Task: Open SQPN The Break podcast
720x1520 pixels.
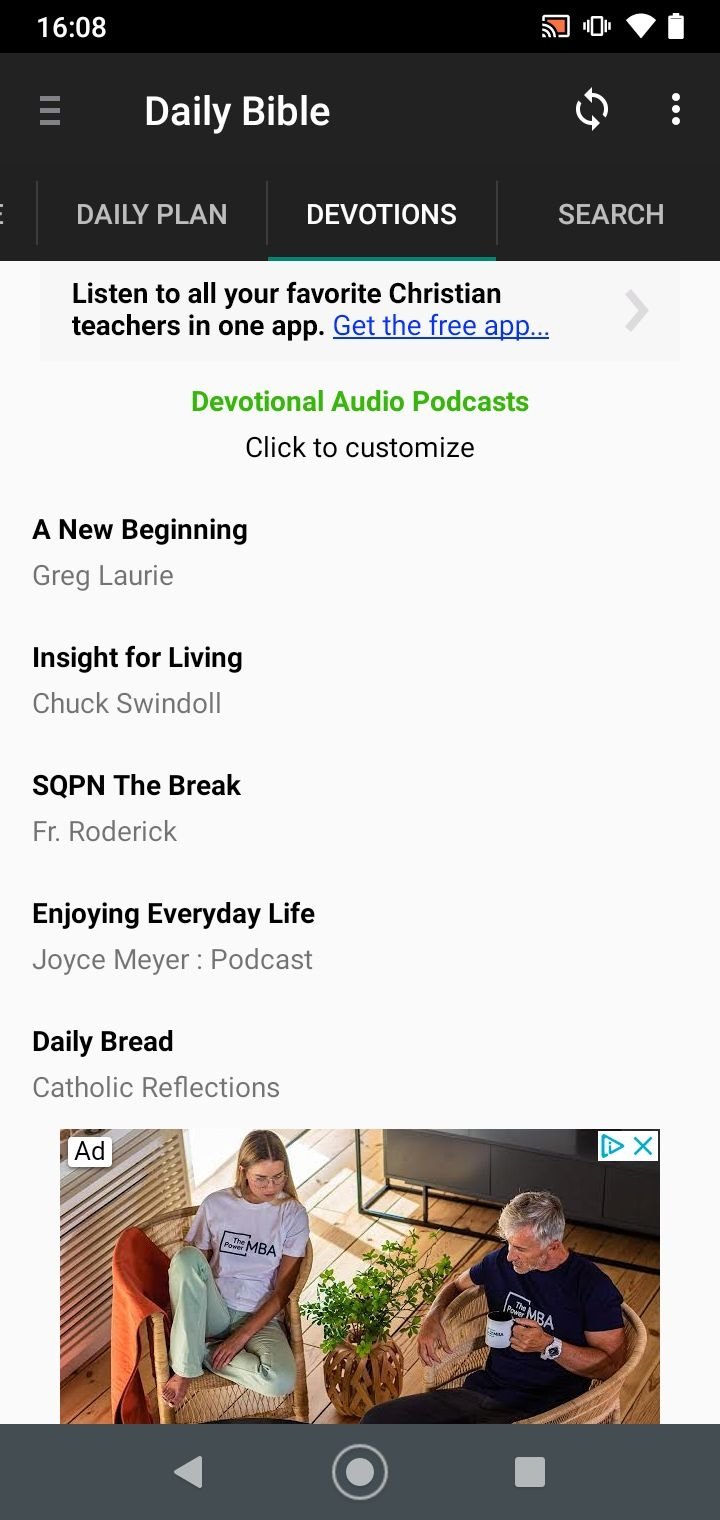Action: pyautogui.click(x=136, y=808)
